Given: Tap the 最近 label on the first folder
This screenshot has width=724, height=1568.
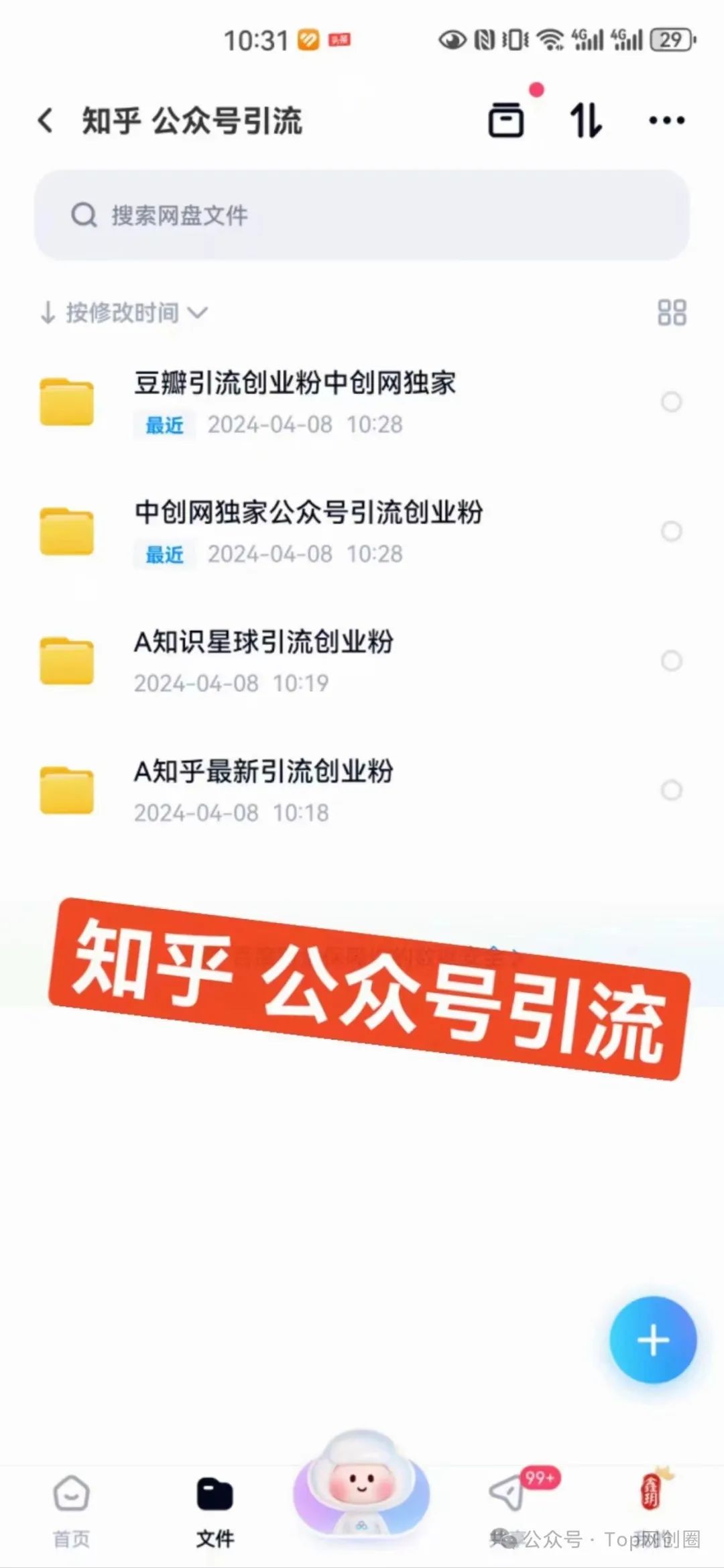Looking at the screenshot, I should 164,425.
